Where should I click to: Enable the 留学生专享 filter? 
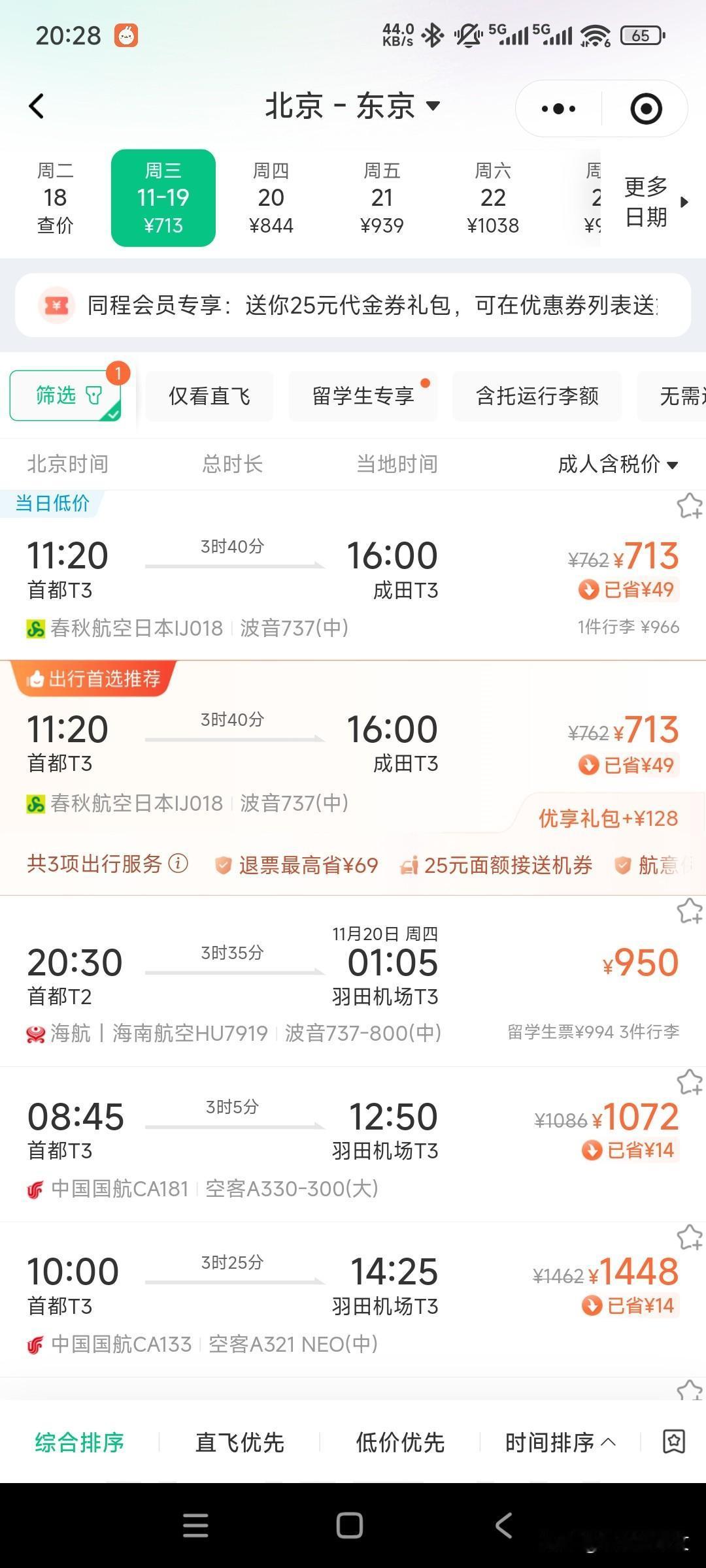(x=363, y=396)
